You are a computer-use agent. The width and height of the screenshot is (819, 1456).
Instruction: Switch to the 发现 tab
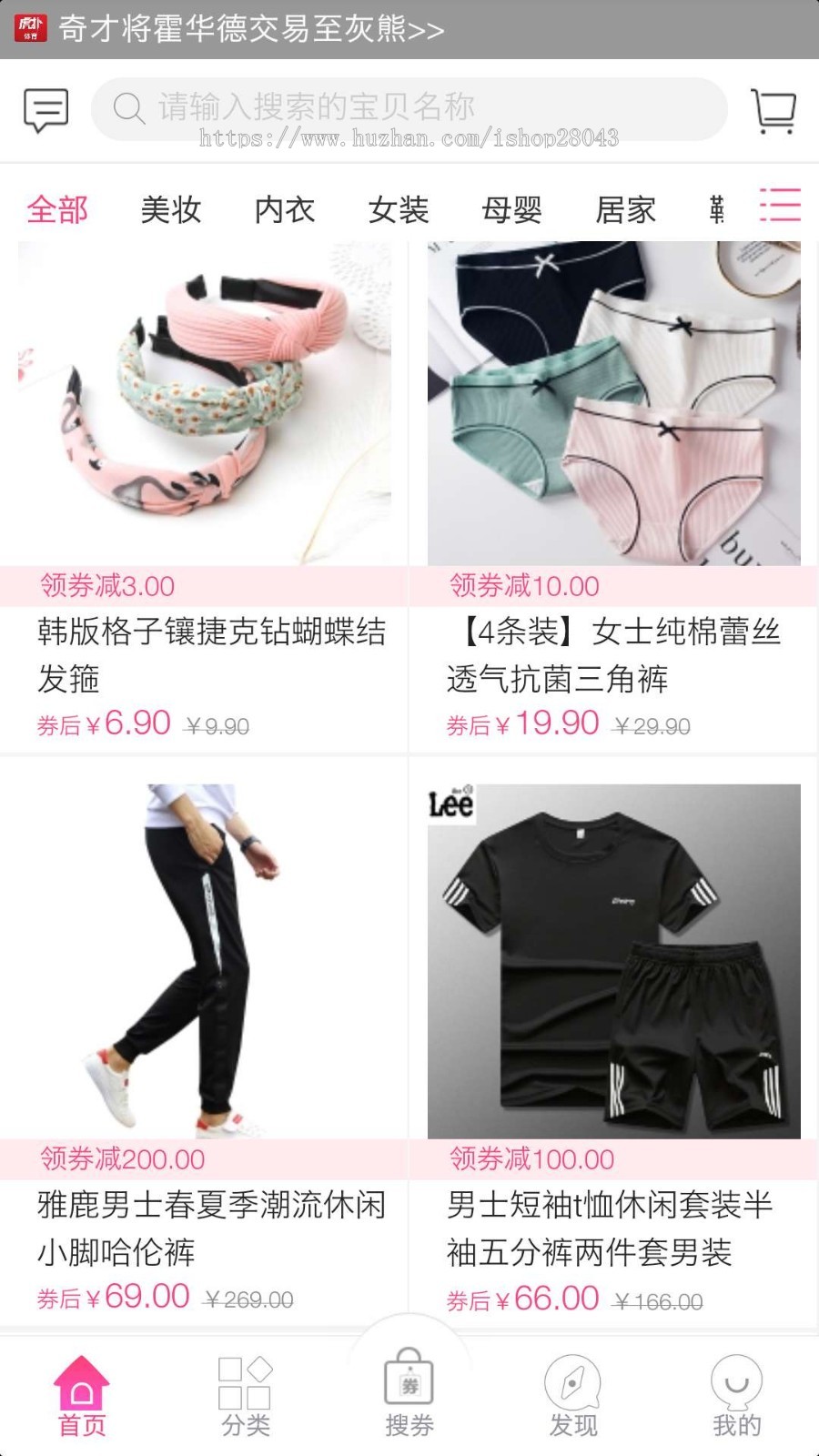tap(573, 1397)
